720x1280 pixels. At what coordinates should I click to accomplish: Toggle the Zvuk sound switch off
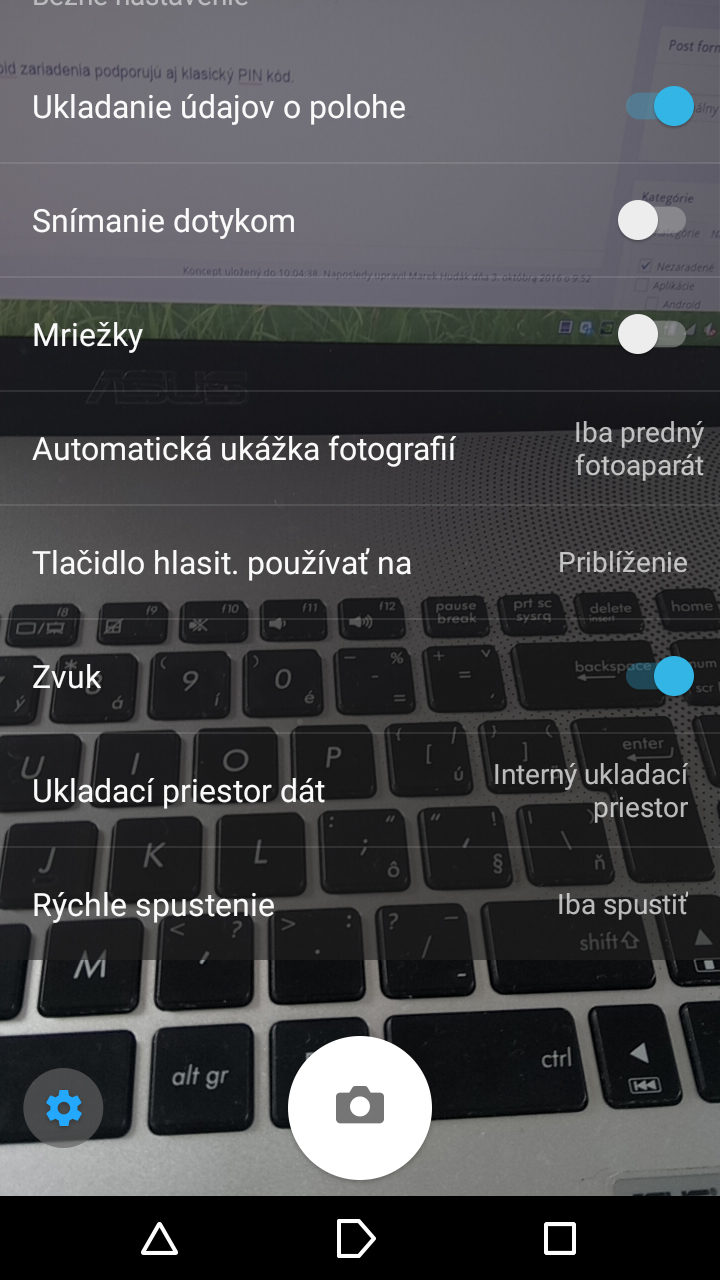(659, 676)
